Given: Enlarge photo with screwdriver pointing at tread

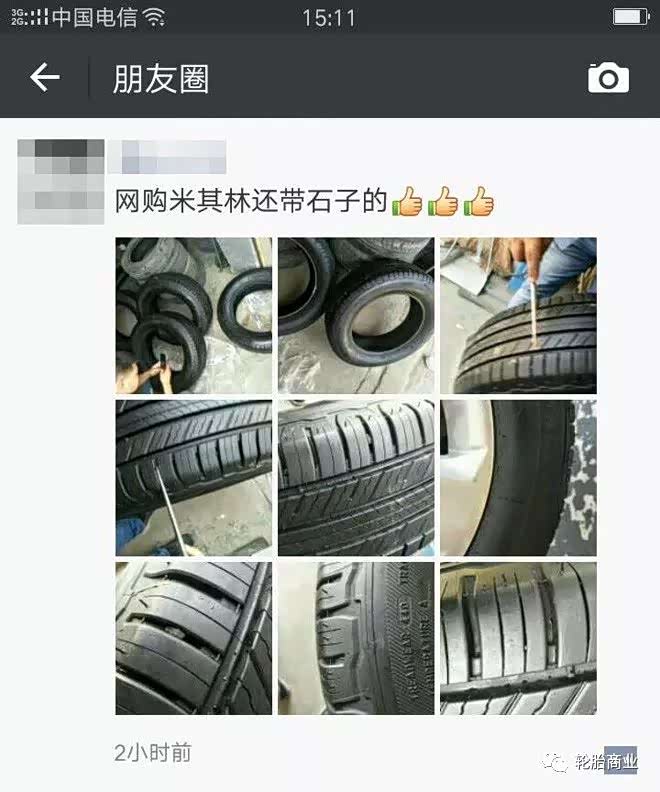Looking at the screenshot, I should pos(193,478).
